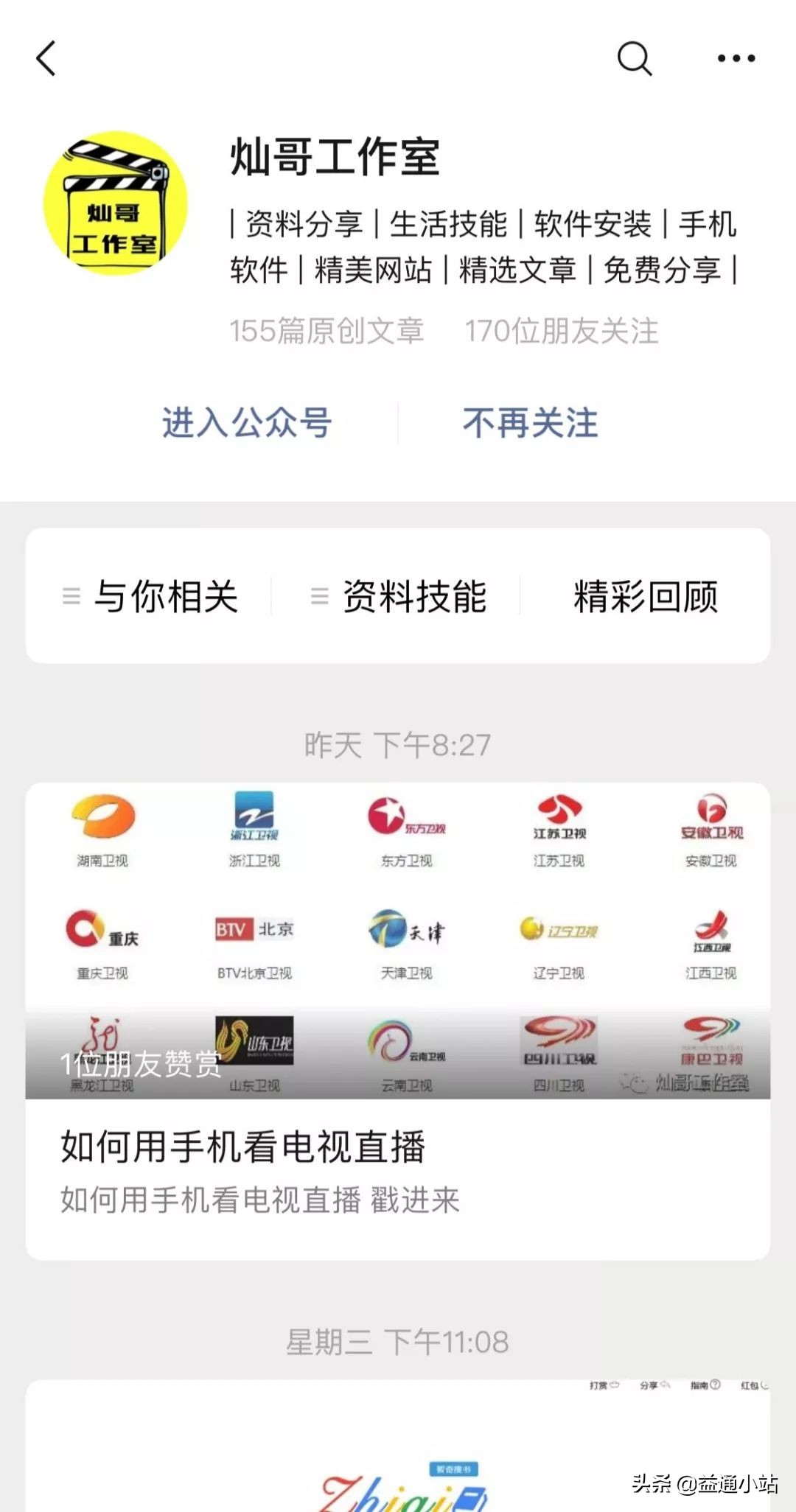796x1512 pixels.
Task: Switch to the 精彩回顾 tab
Action: 646,597
